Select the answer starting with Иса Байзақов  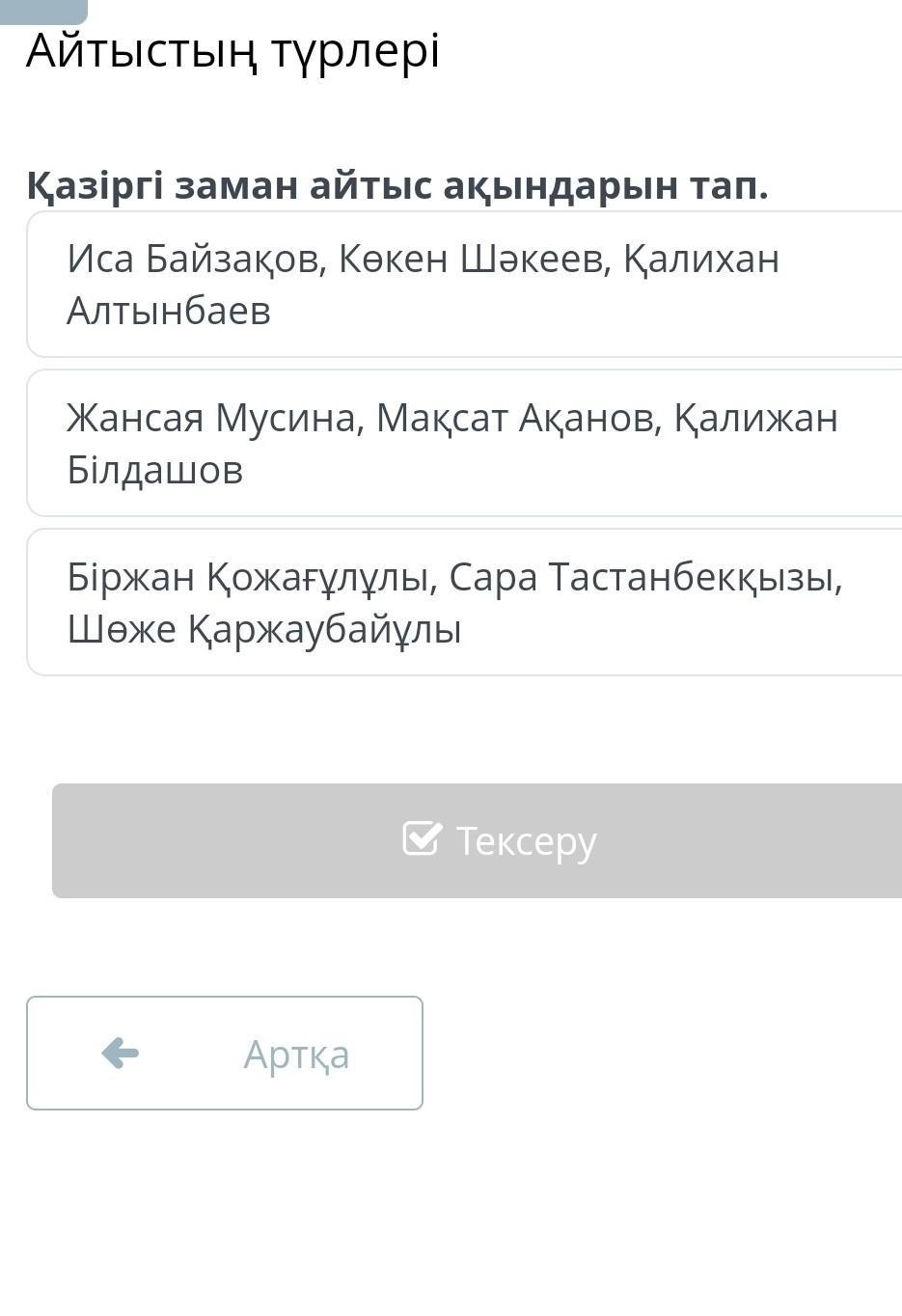(x=465, y=285)
